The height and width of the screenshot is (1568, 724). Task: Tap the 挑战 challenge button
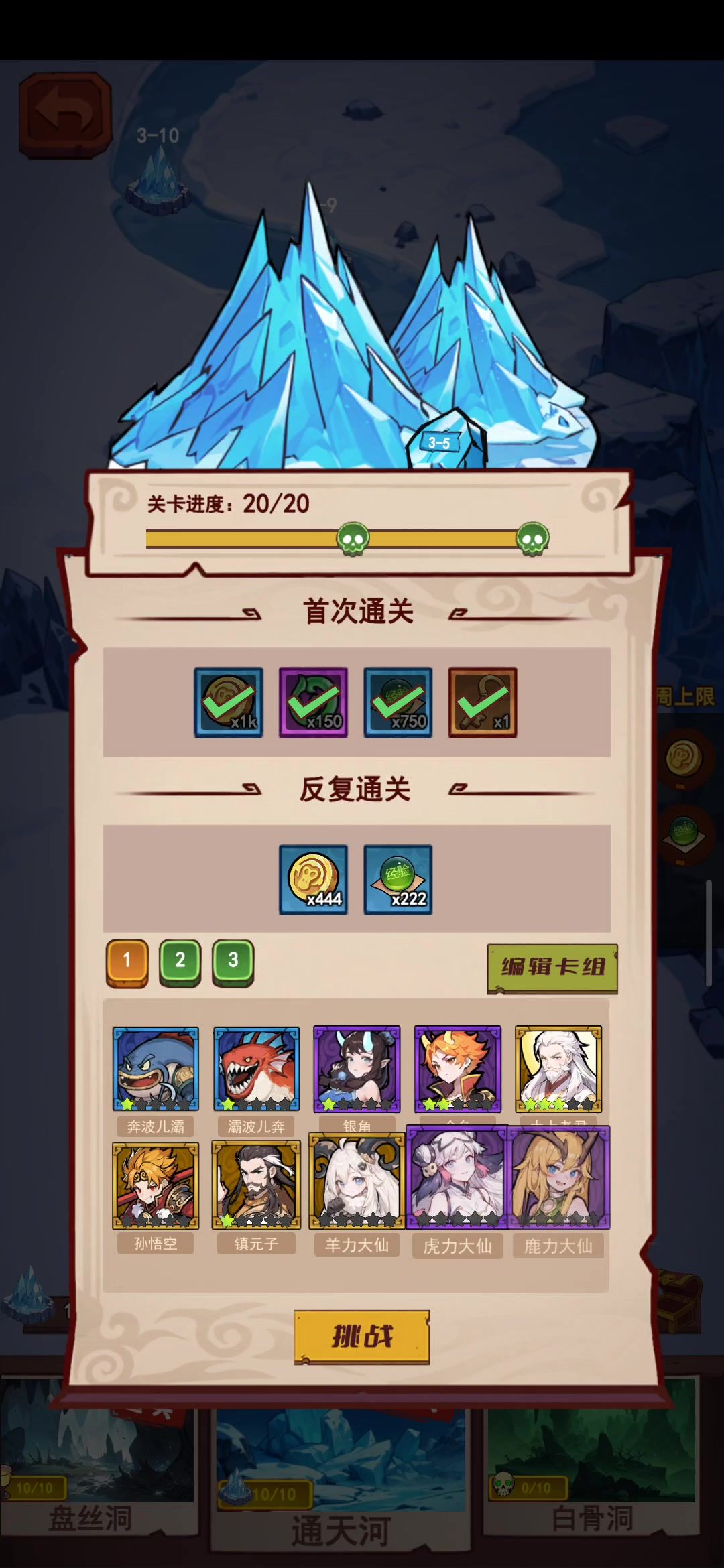click(361, 1337)
